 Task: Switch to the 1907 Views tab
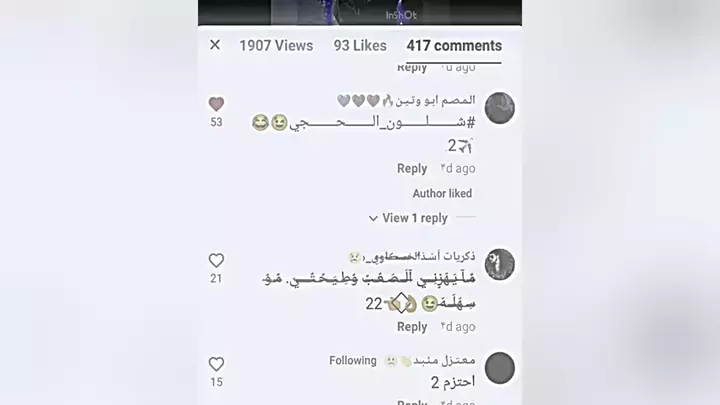tap(276, 46)
